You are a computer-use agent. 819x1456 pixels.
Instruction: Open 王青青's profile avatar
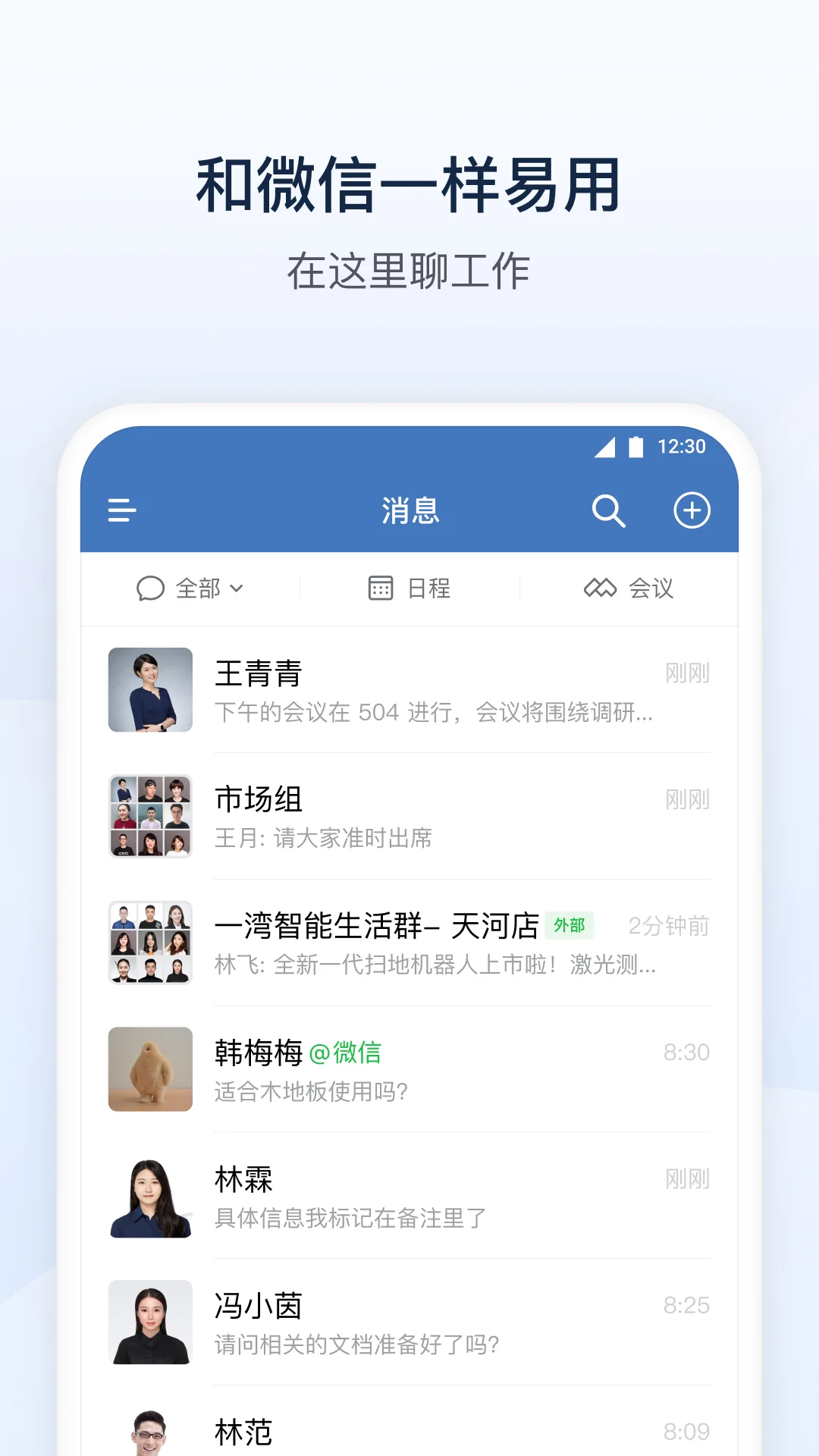pyautogui.click(x=149, y=689)
